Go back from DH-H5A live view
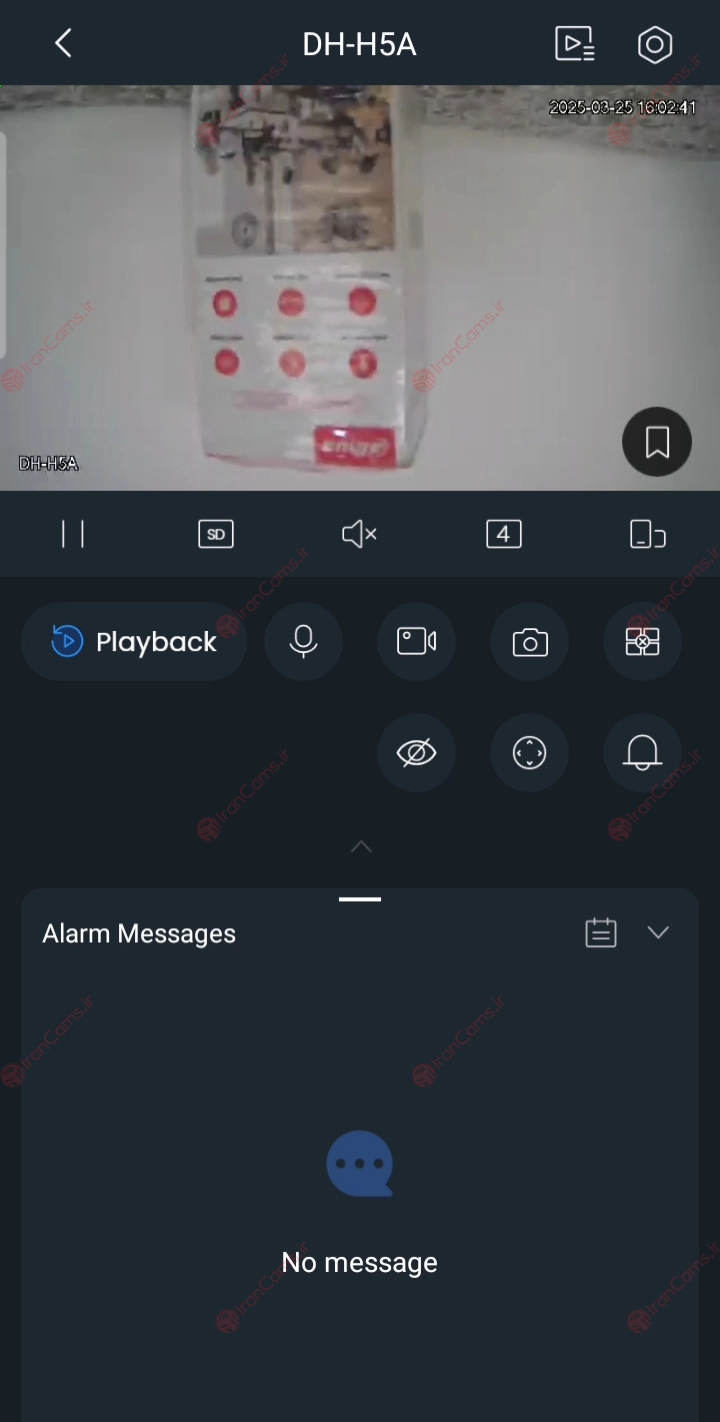The width and height of the screenshot is (720, 1422). pyautogui.click(x=64, y=43)
